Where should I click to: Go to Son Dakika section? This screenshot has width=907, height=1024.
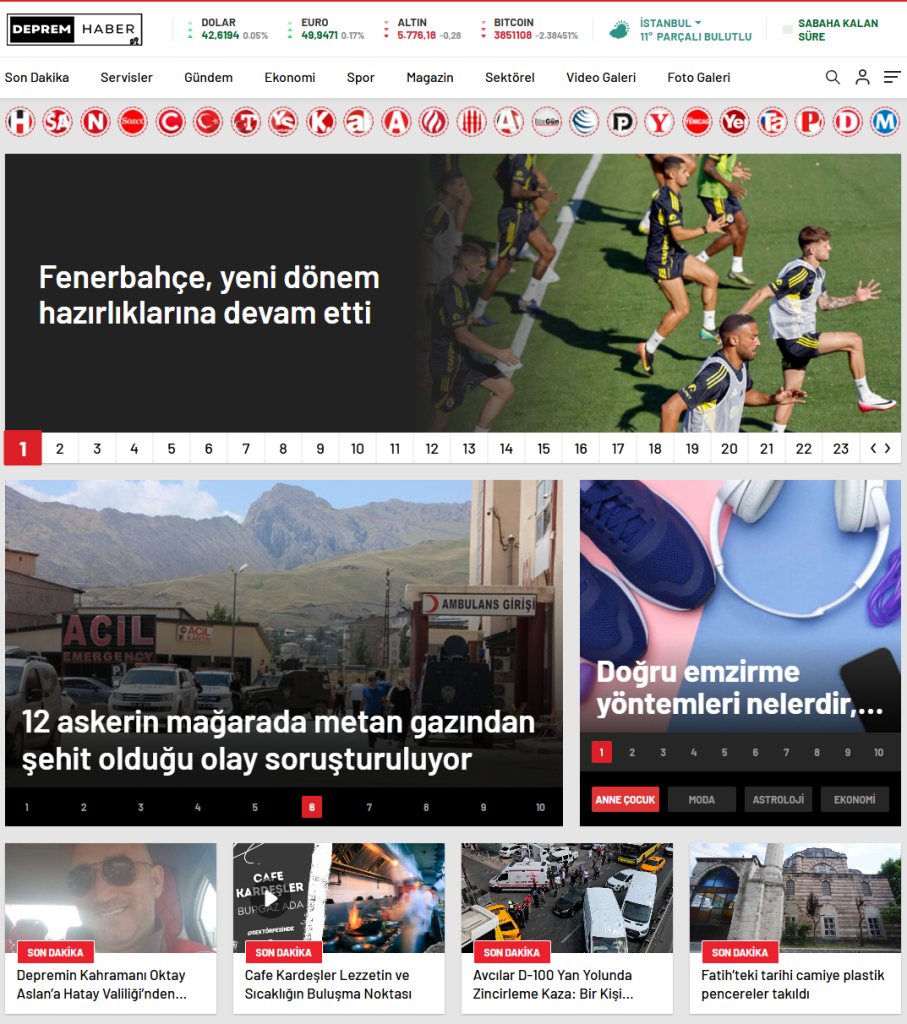pyautogui.click(x=37, y=77)
